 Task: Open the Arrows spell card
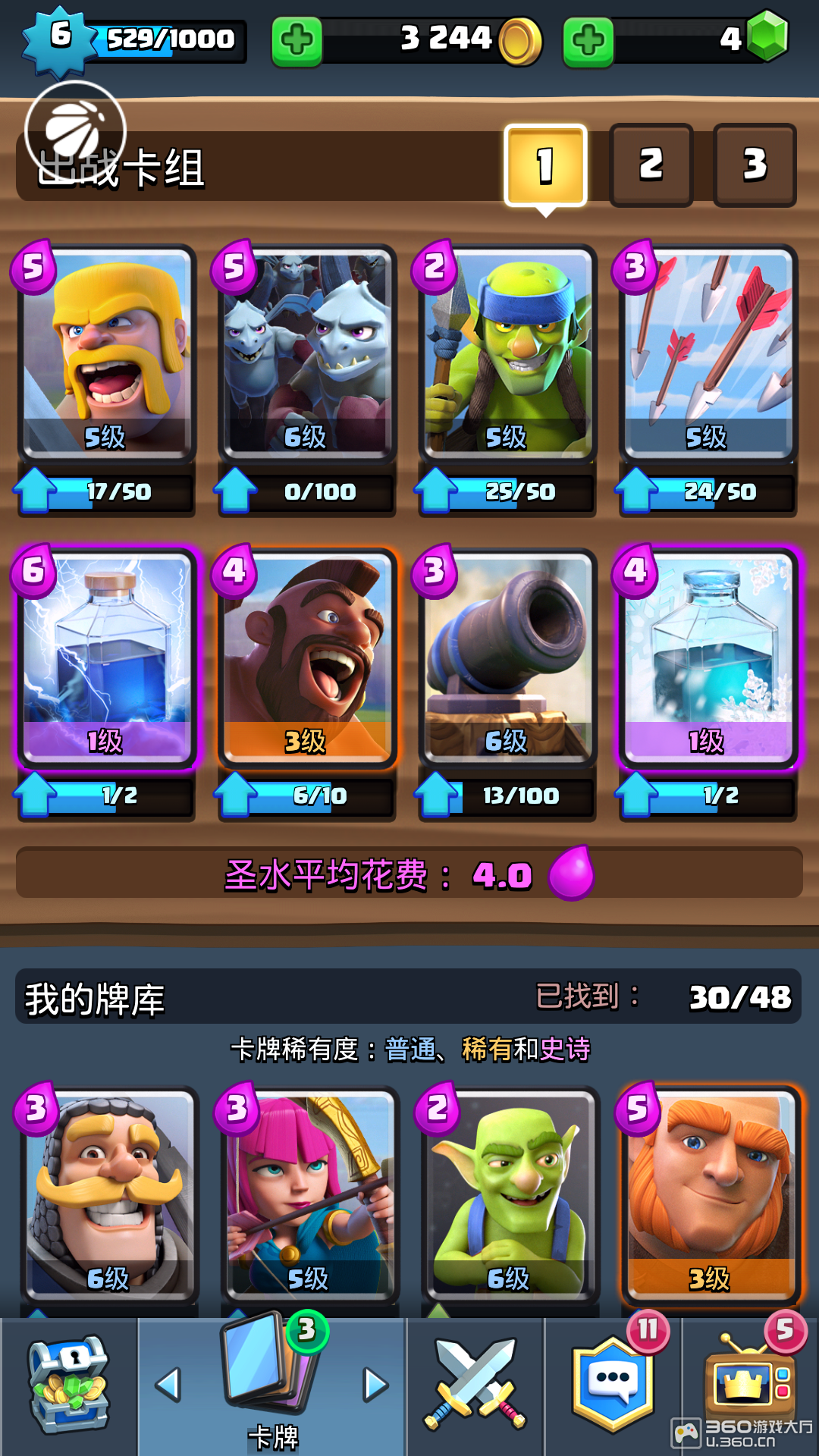point(708,353)
